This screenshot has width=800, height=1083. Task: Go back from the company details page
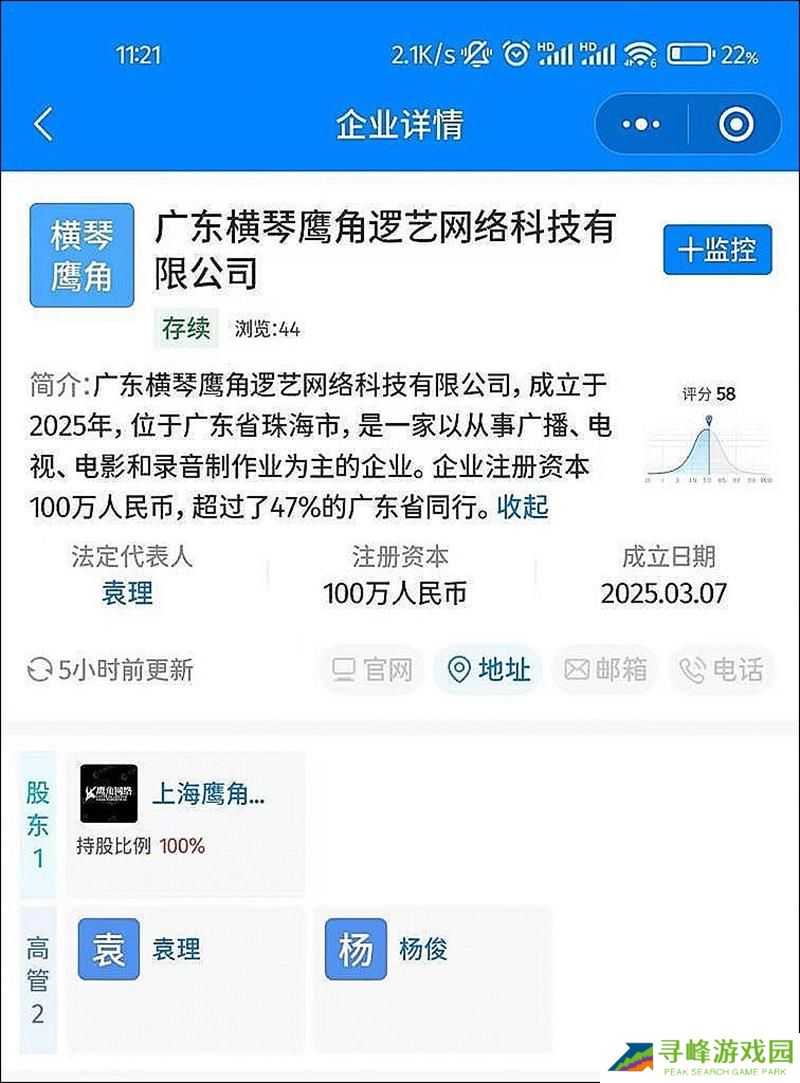pos(43,125)
